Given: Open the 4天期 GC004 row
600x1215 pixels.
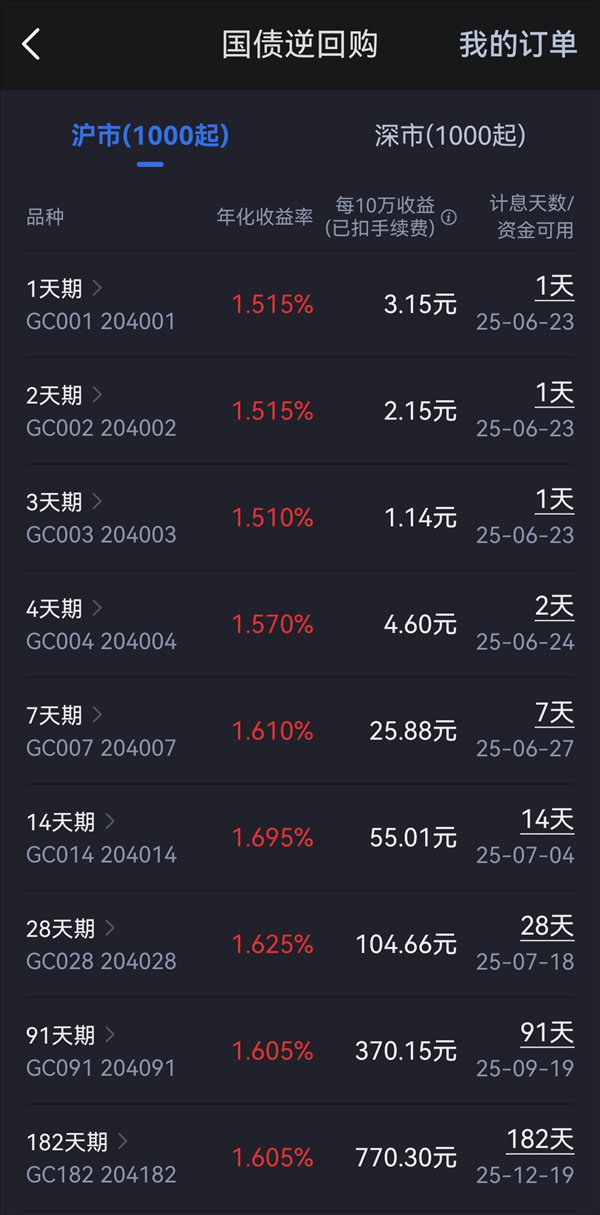Looking at the screenshot, I should click(300, 625).
